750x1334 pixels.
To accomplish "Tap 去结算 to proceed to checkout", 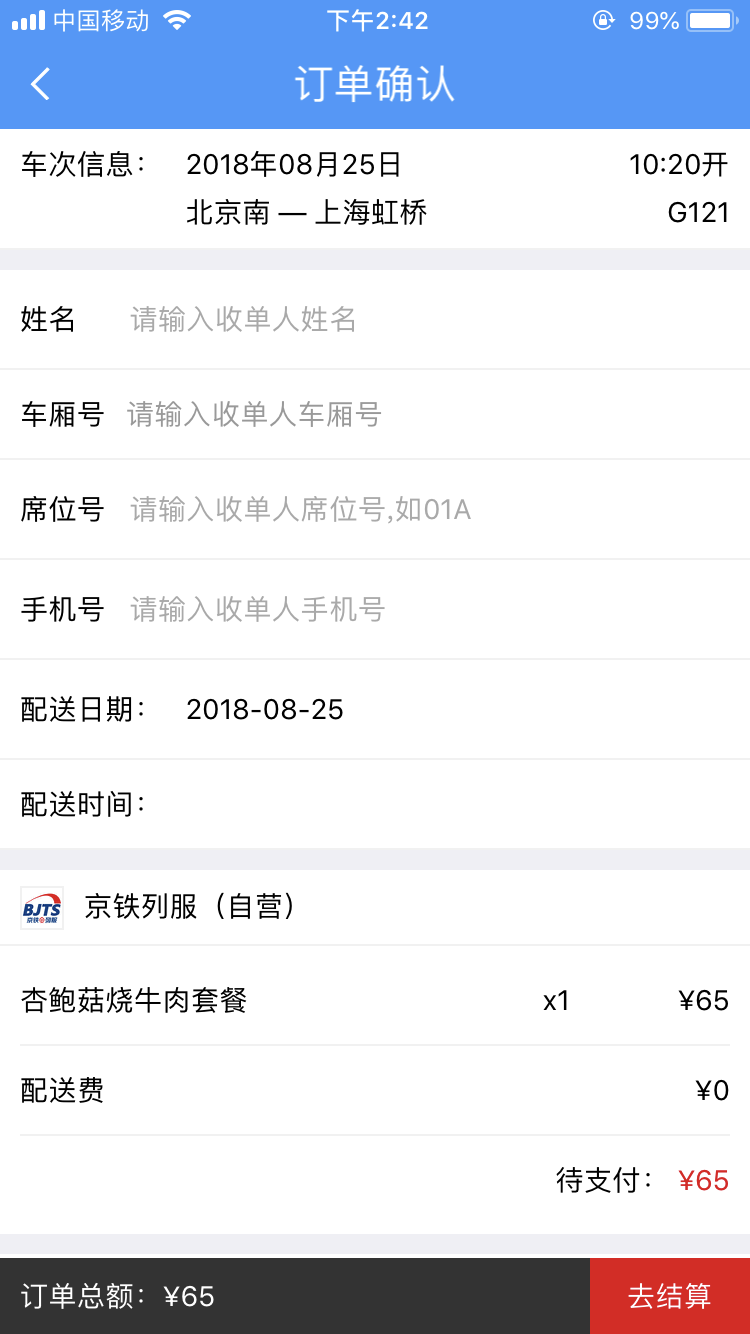I will pos(668,1295).
